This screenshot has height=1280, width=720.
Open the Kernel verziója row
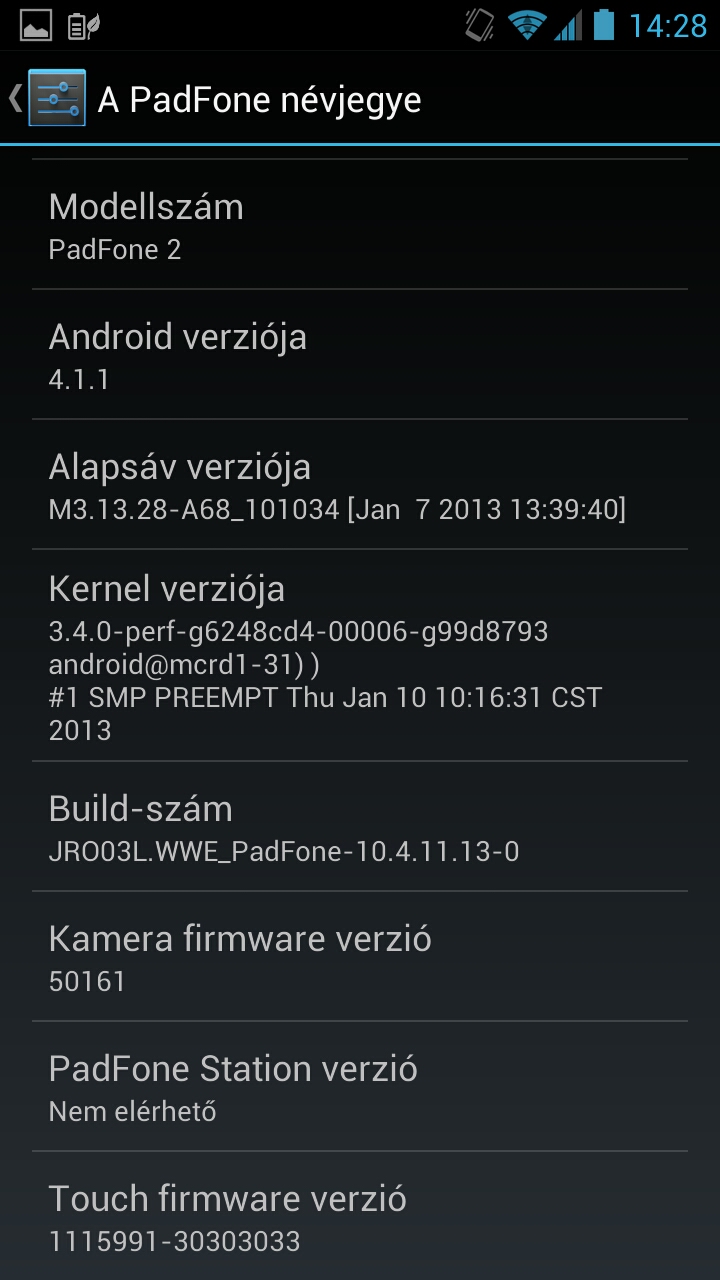pos(360,656)
